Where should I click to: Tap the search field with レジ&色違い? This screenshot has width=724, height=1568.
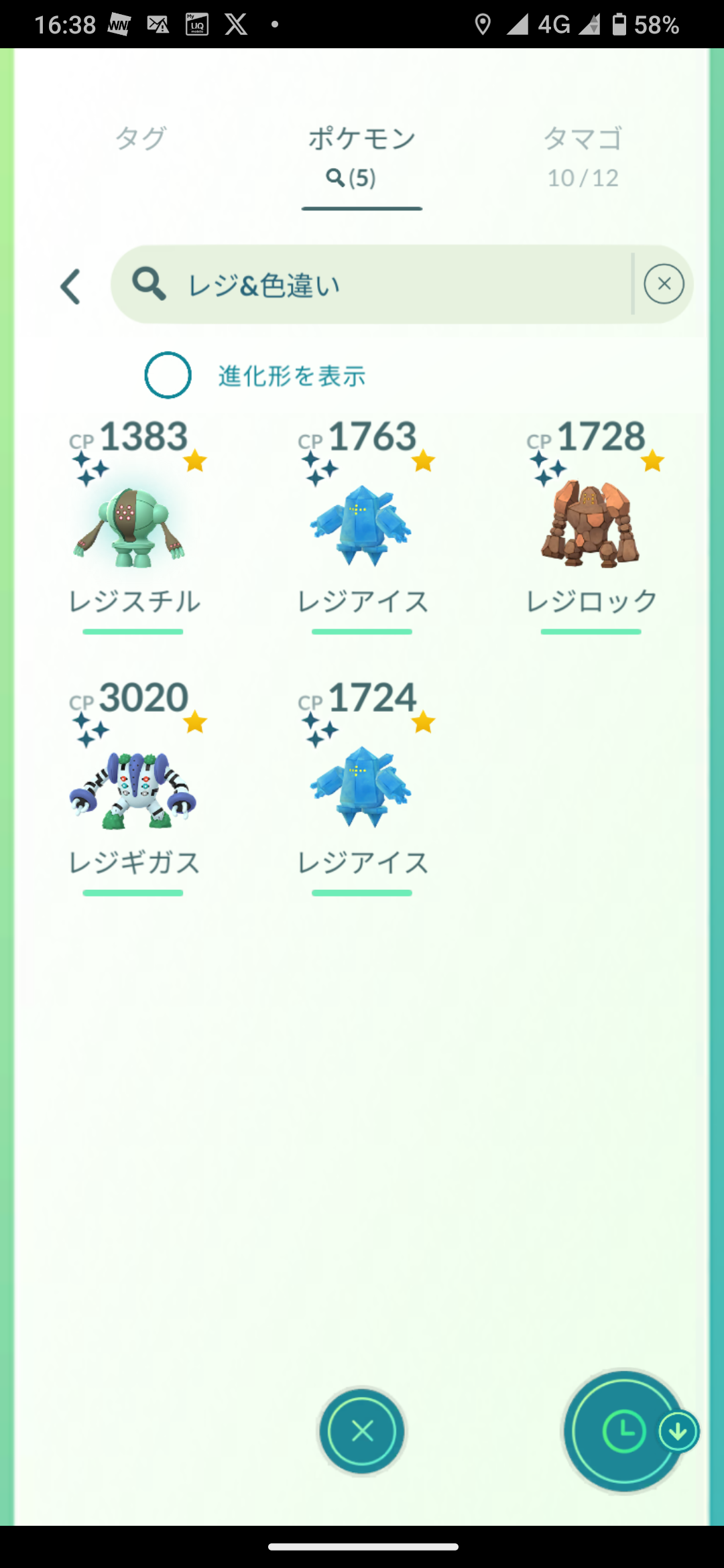pyautogui.click(x=372, y=284)
